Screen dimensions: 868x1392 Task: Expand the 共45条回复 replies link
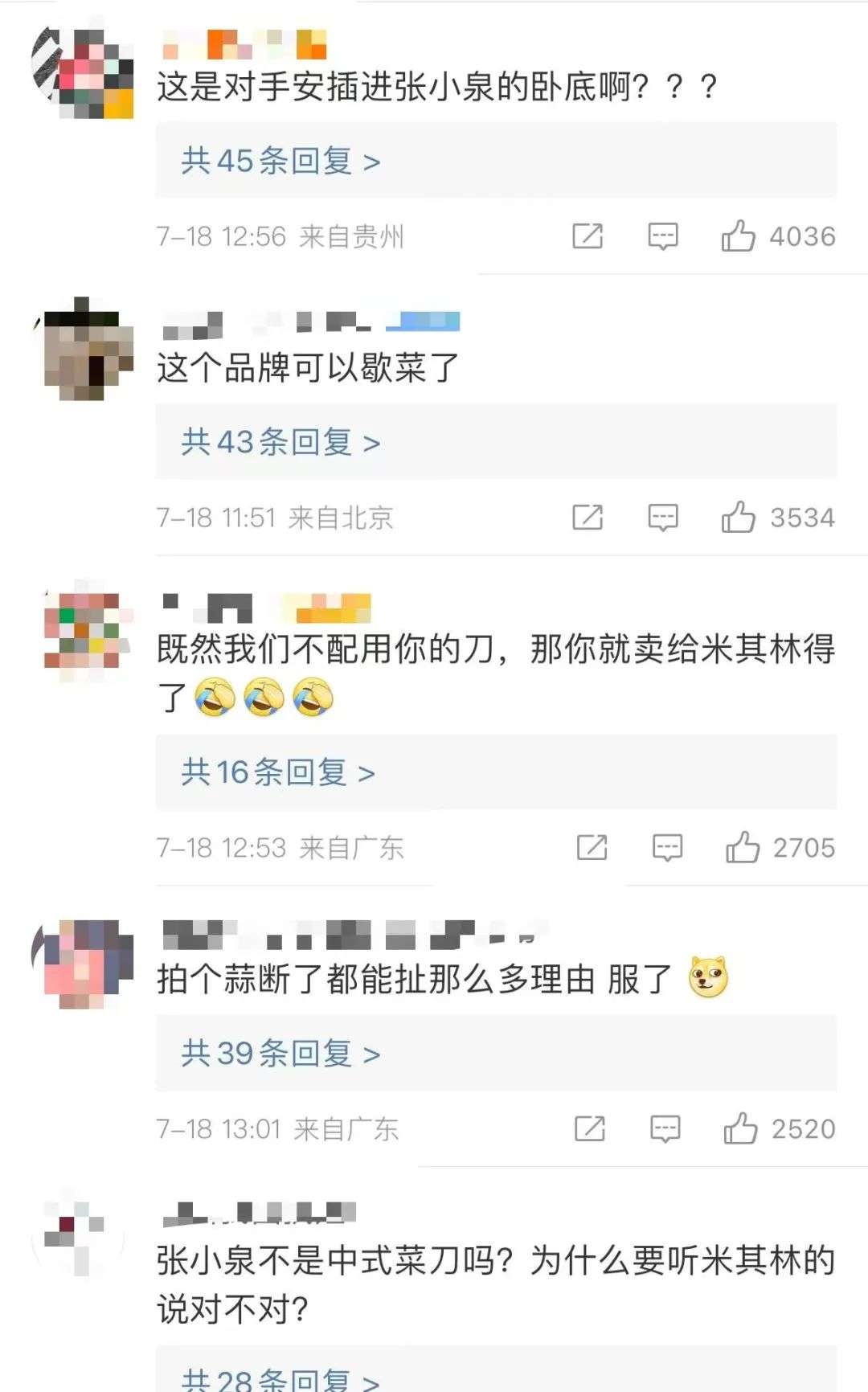[280, 161]
